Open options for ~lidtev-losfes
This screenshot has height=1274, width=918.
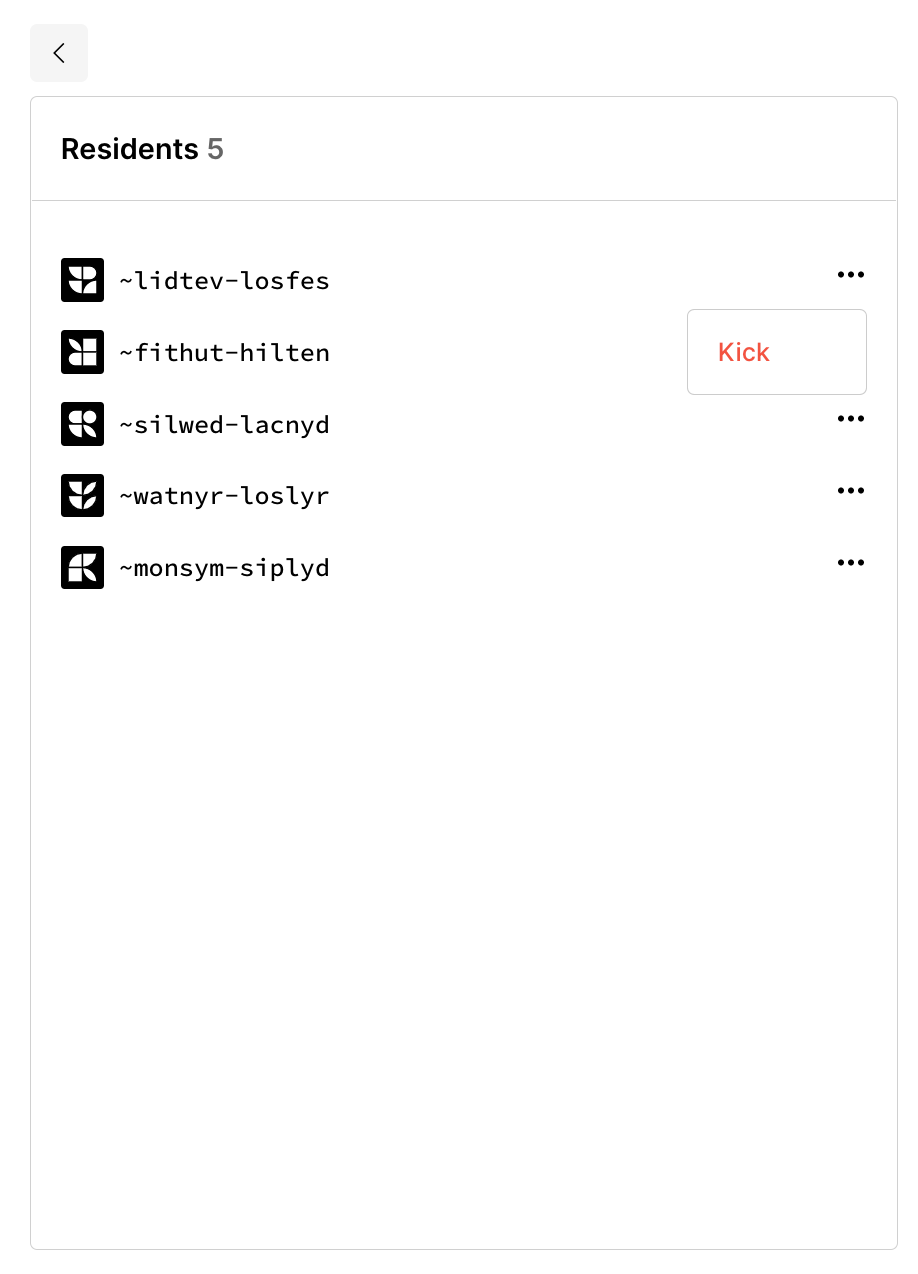click(x=850, y=275)
